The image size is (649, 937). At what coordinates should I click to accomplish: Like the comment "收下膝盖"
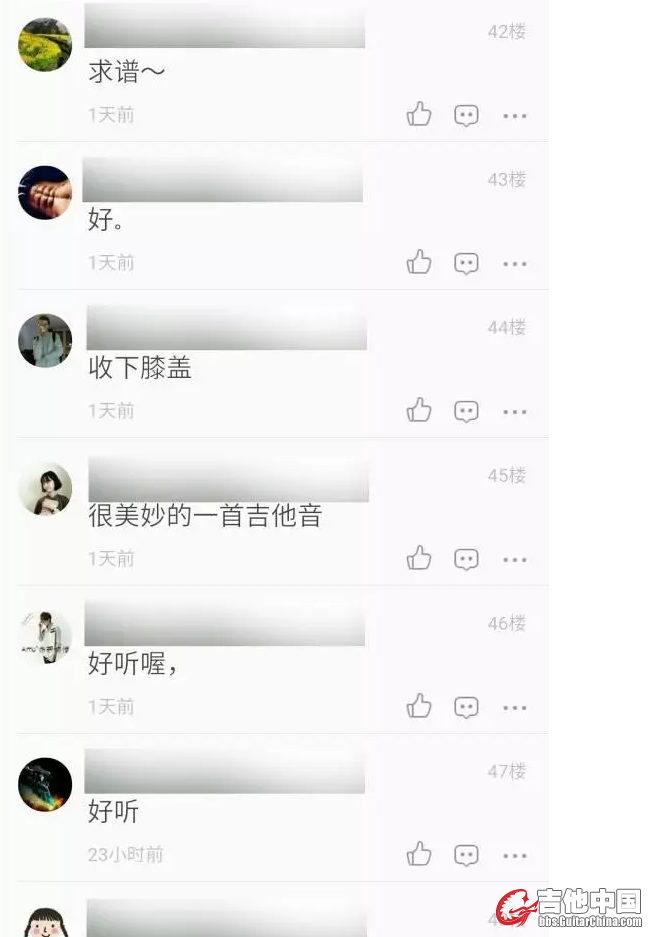(419, 411)
